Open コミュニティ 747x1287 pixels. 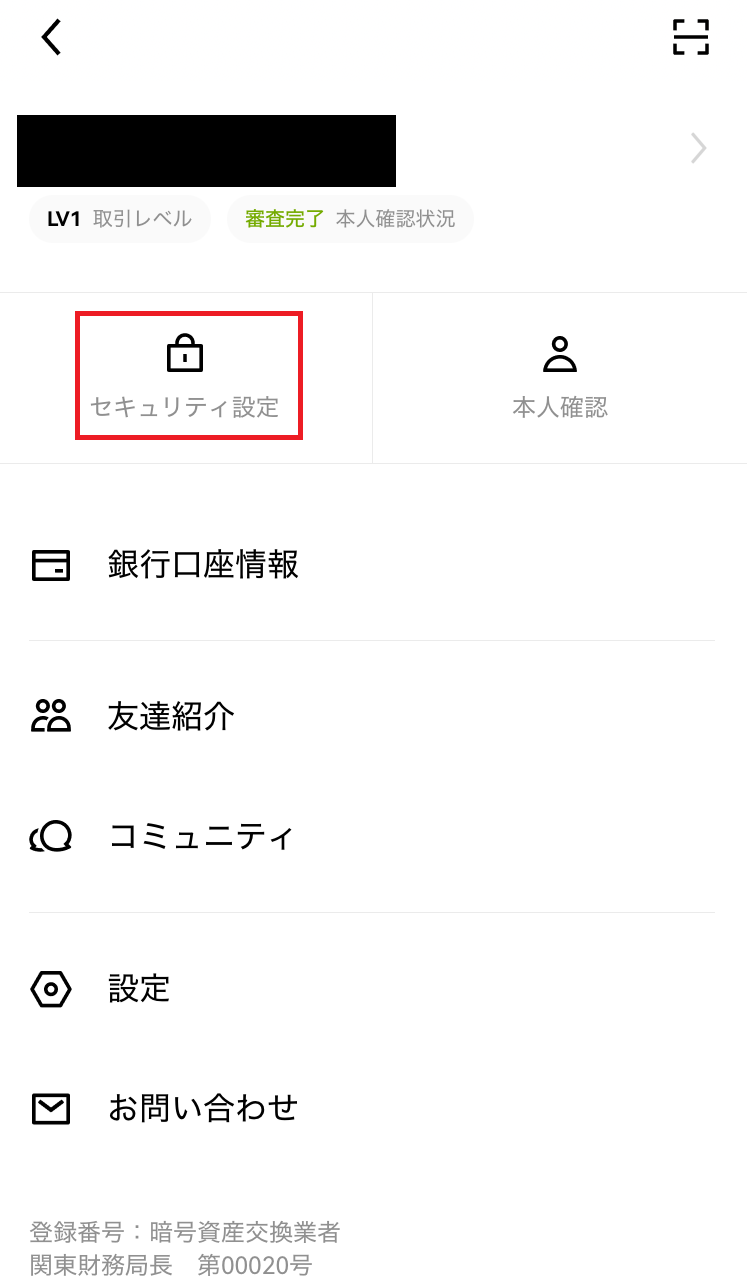(x=372, y=836)
